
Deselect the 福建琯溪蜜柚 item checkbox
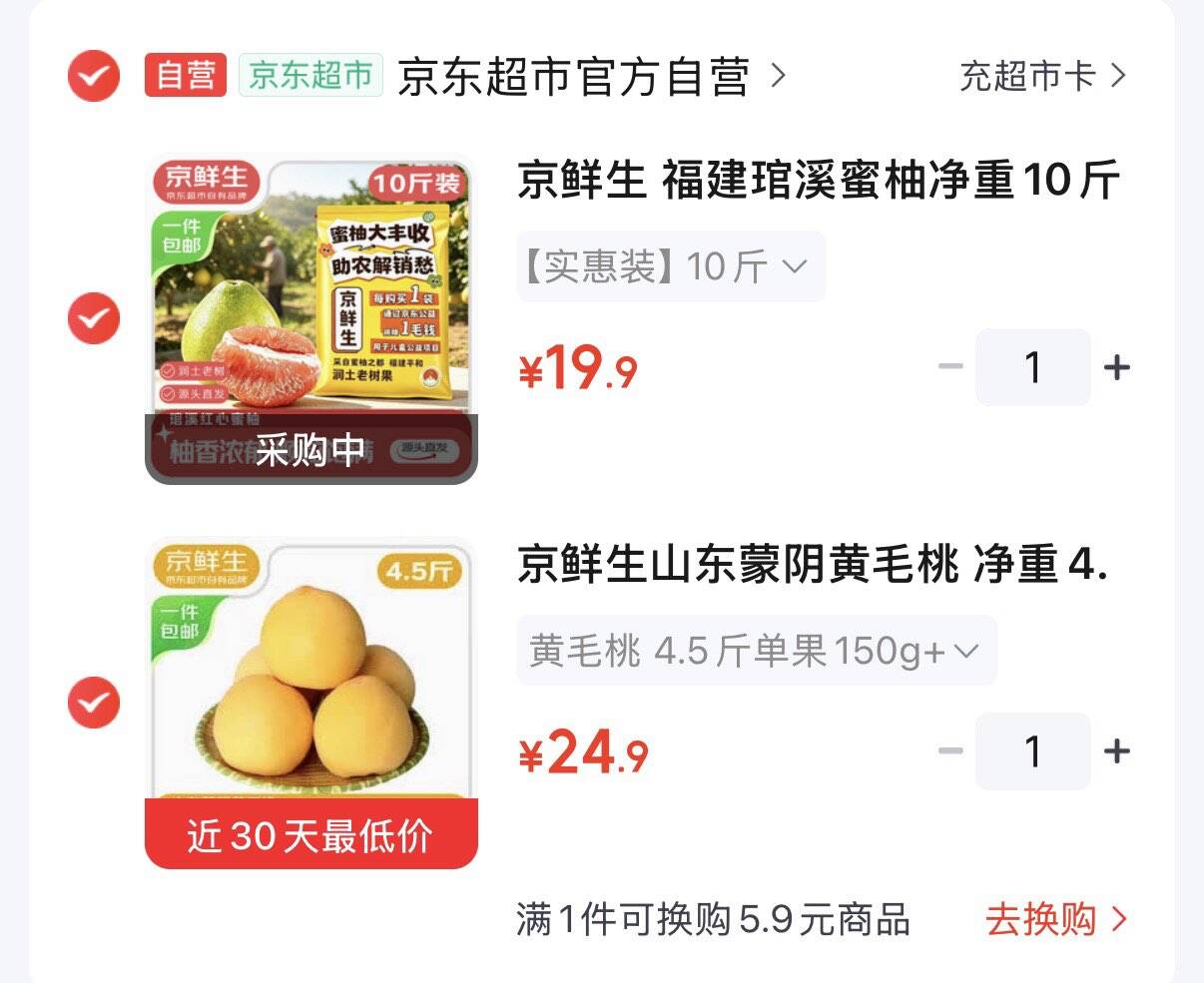pos(94,318)
